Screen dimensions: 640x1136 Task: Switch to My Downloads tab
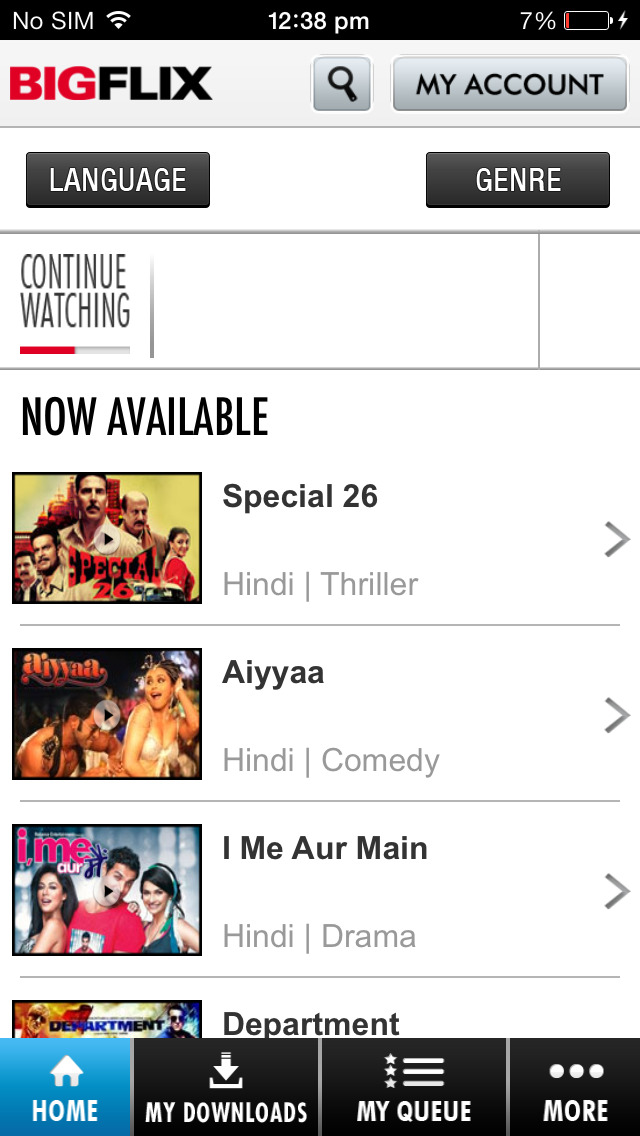(226, 1088)
